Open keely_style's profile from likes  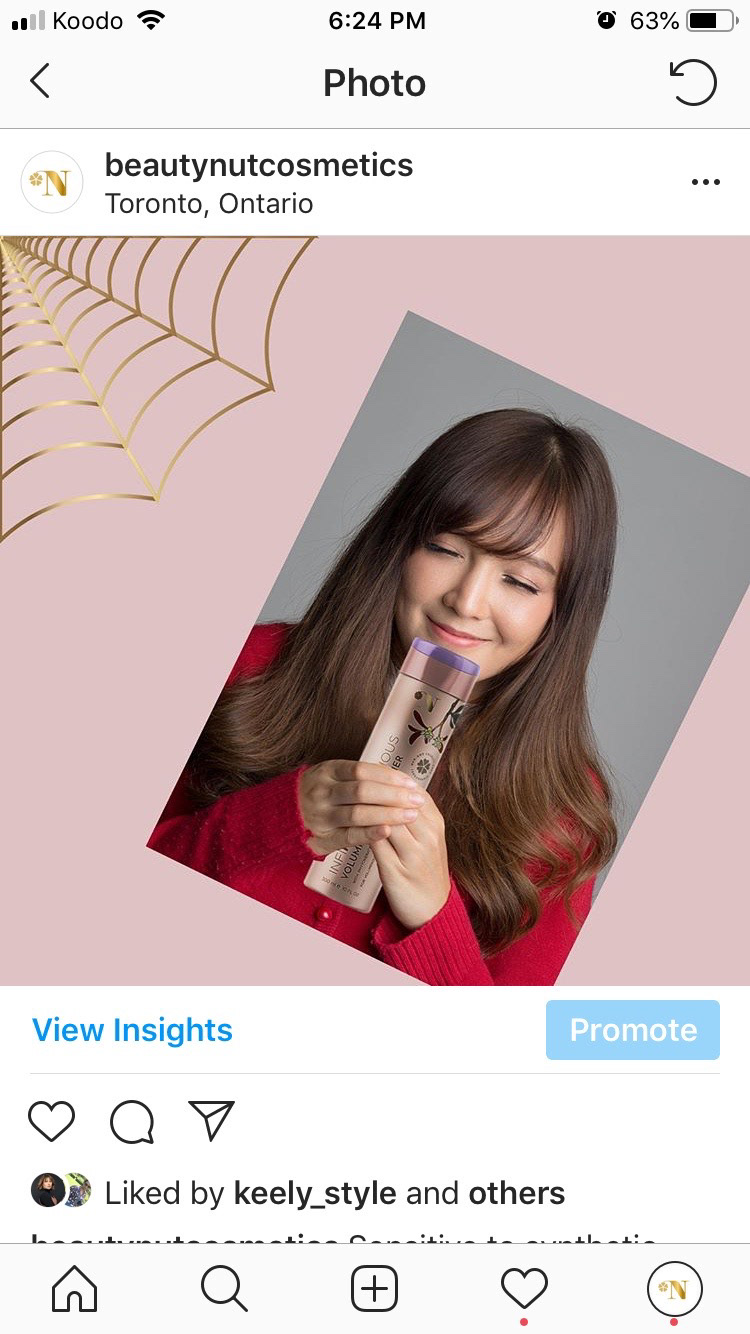coord(314,1193)
